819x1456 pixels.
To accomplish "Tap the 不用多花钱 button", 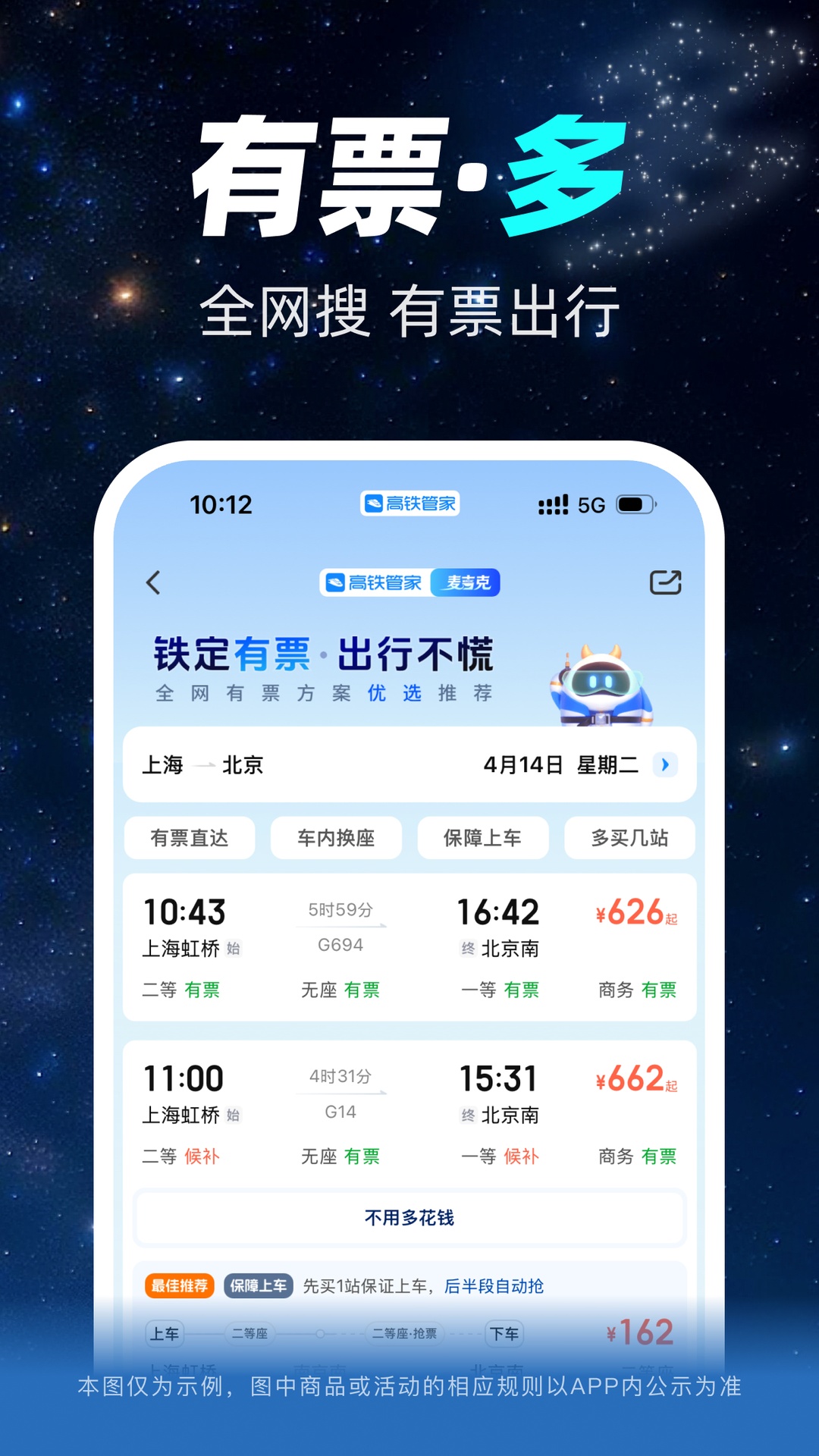I will 409,1216.
